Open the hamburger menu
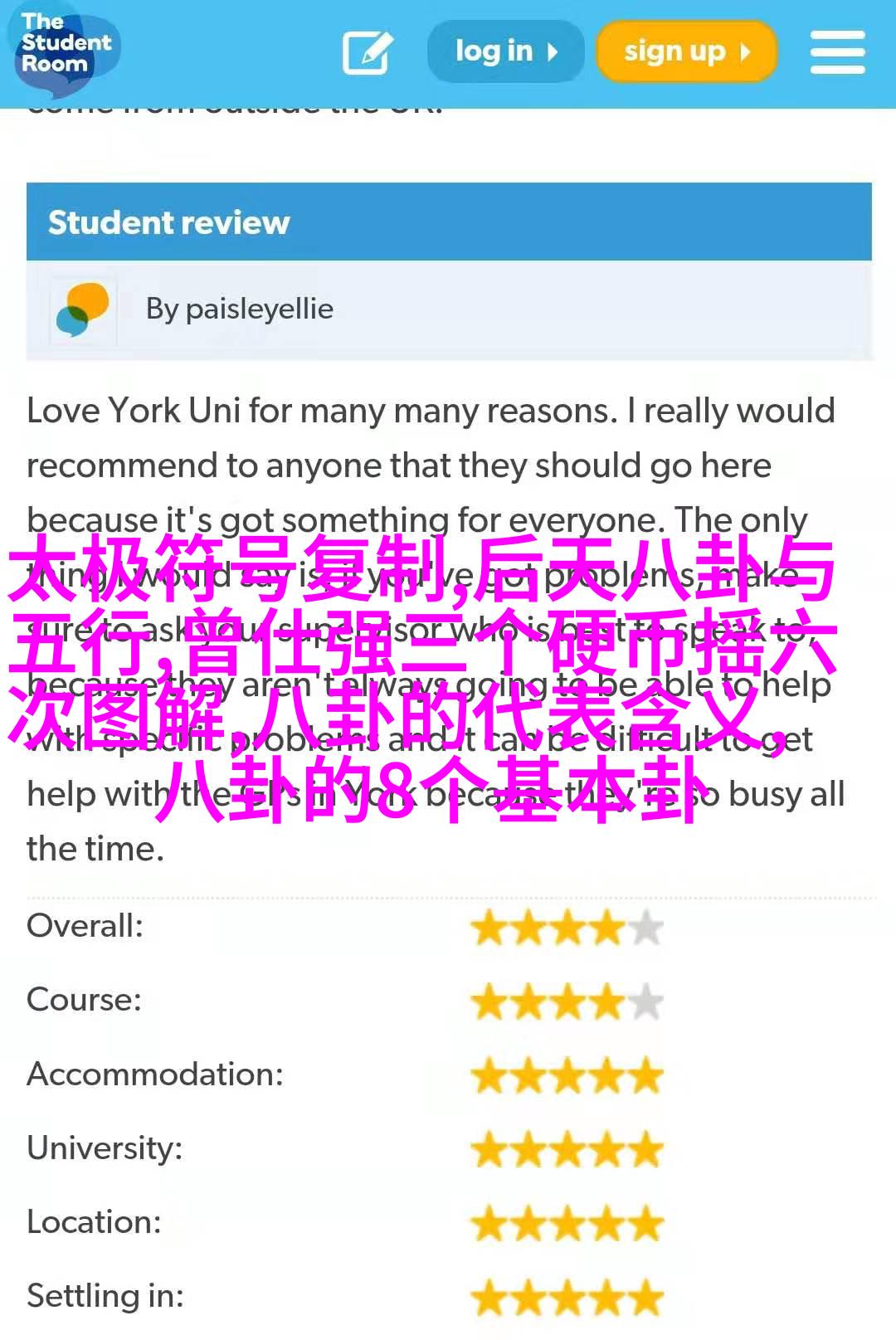The width and height of the screenshot is (896, 1340). [837, 51]
